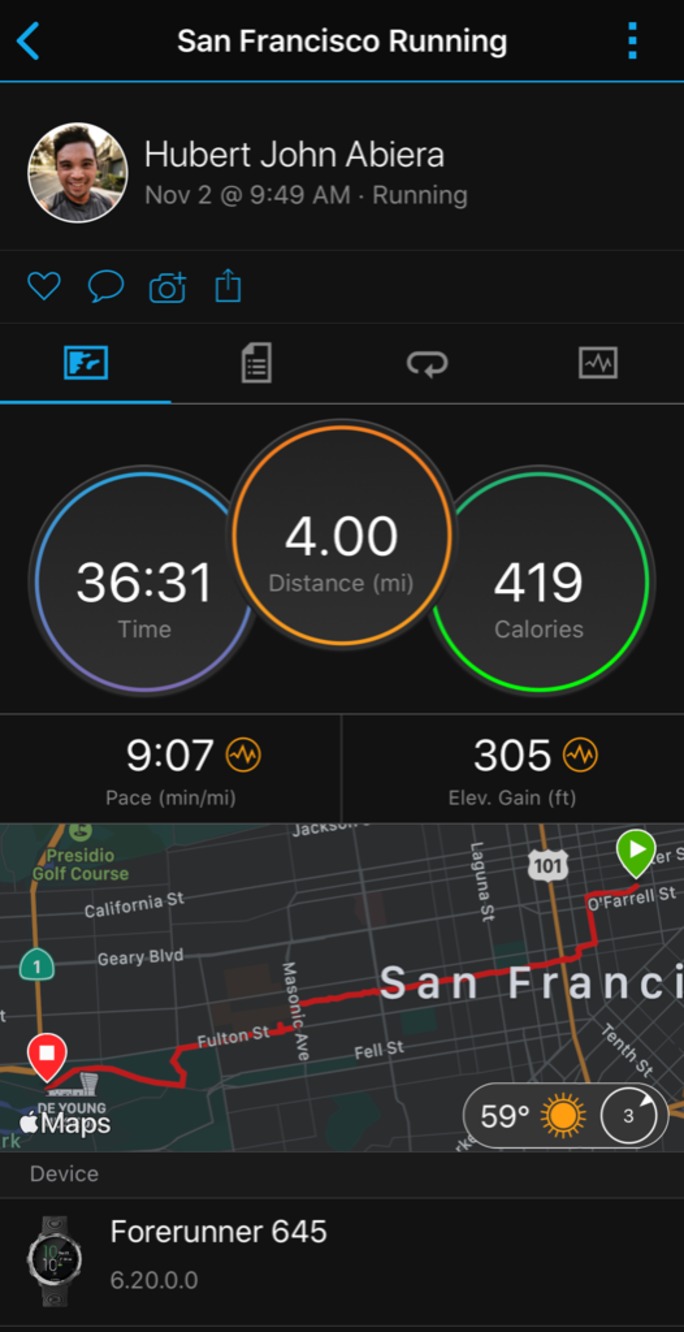This screenshot has height=1332, width=684.
Task: Open the three-dot overflow menu
Action: (x=632, y=42)
